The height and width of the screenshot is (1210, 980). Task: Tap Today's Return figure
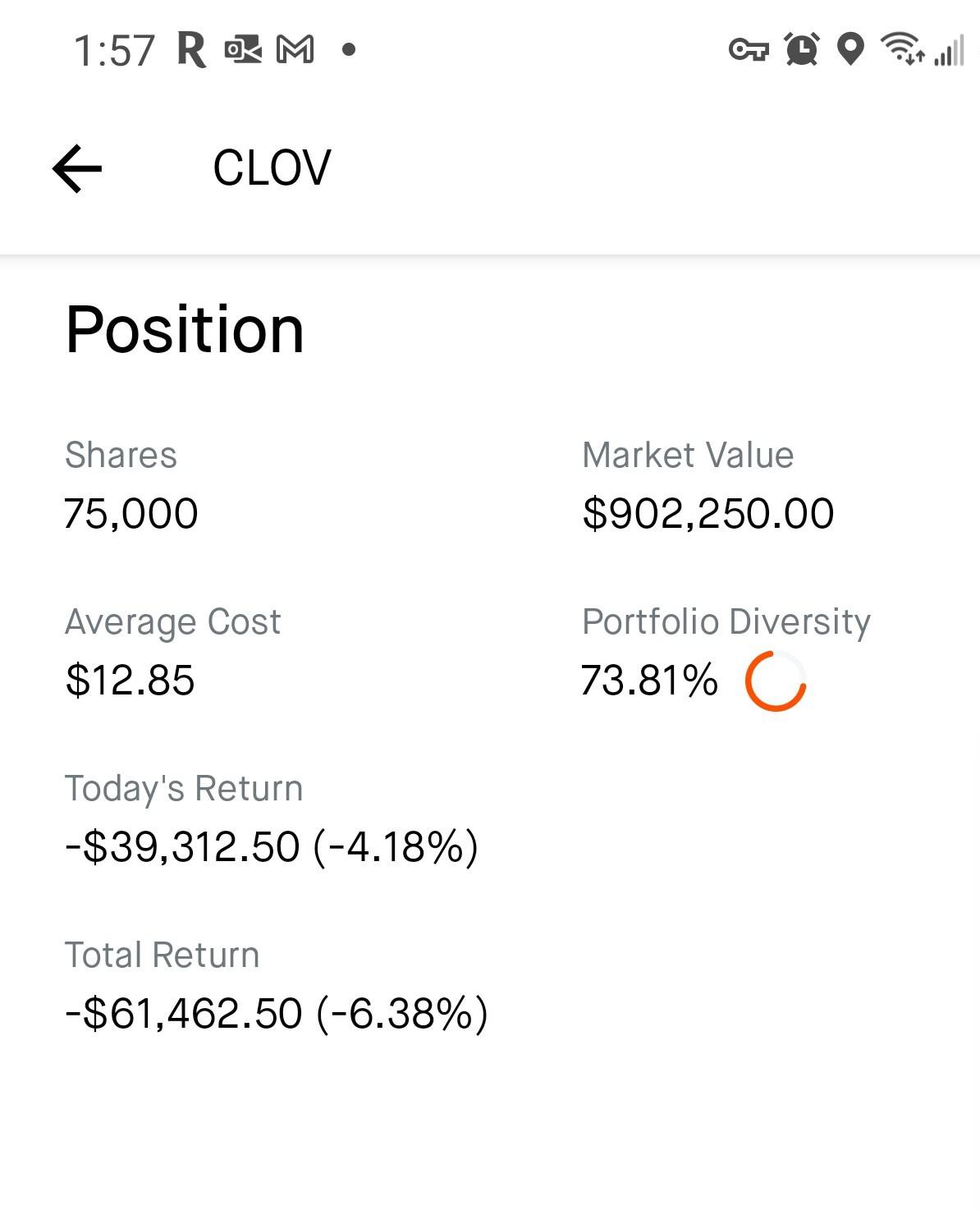click(x=273, y=846)
